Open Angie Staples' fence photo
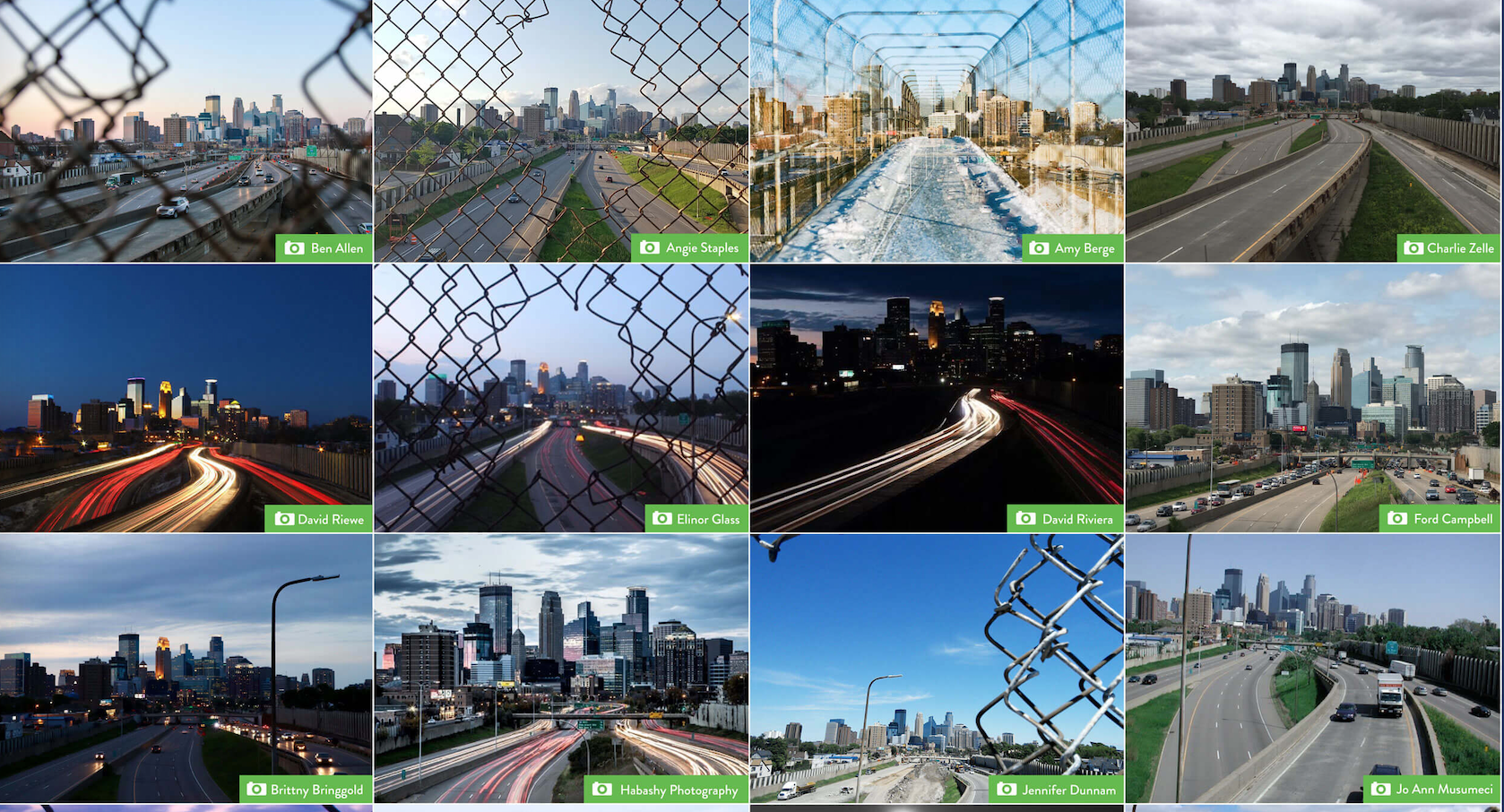The image size is (1504, 812). coord(560,130)
